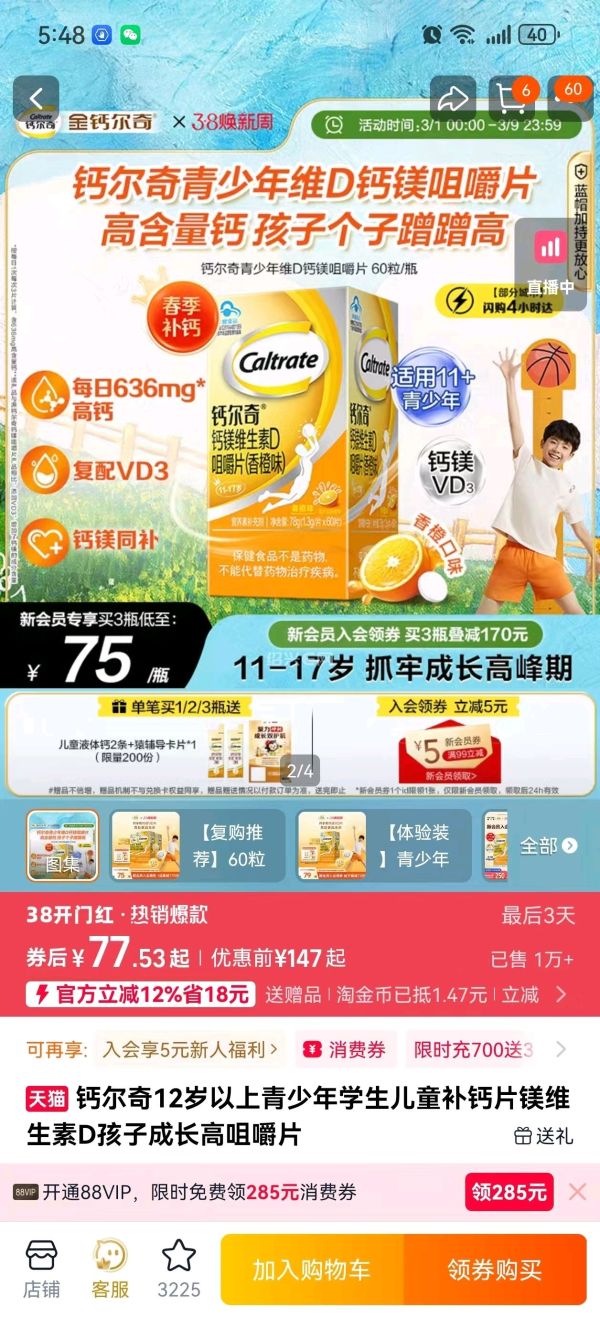Image resolution: width=600 pixels, height=1318 pixels.
Task: Share this product
Action: (x=452, y=98)
